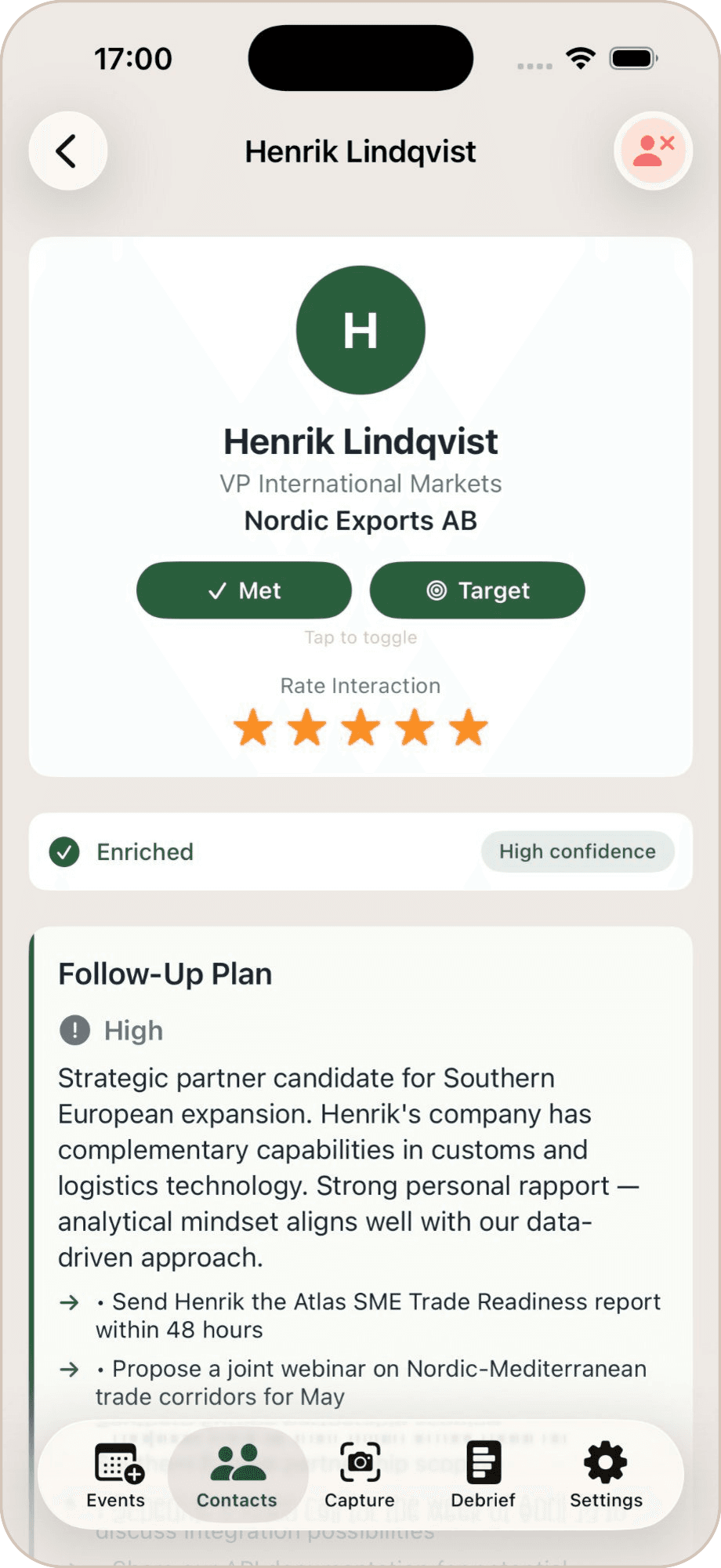The width and height of the screenshot is (721, 1568).
Task: Open the High confidence badge
Action: 578,851
